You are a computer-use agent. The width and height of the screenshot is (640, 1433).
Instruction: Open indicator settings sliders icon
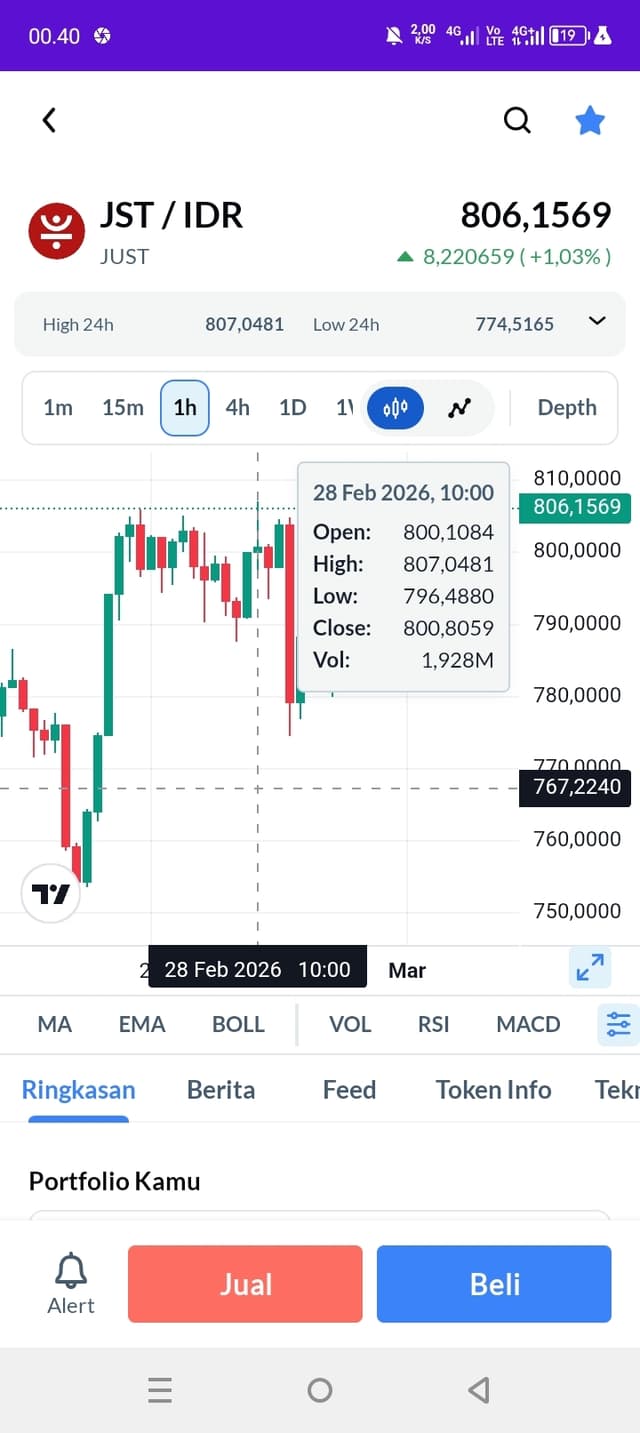[619, 1024]
